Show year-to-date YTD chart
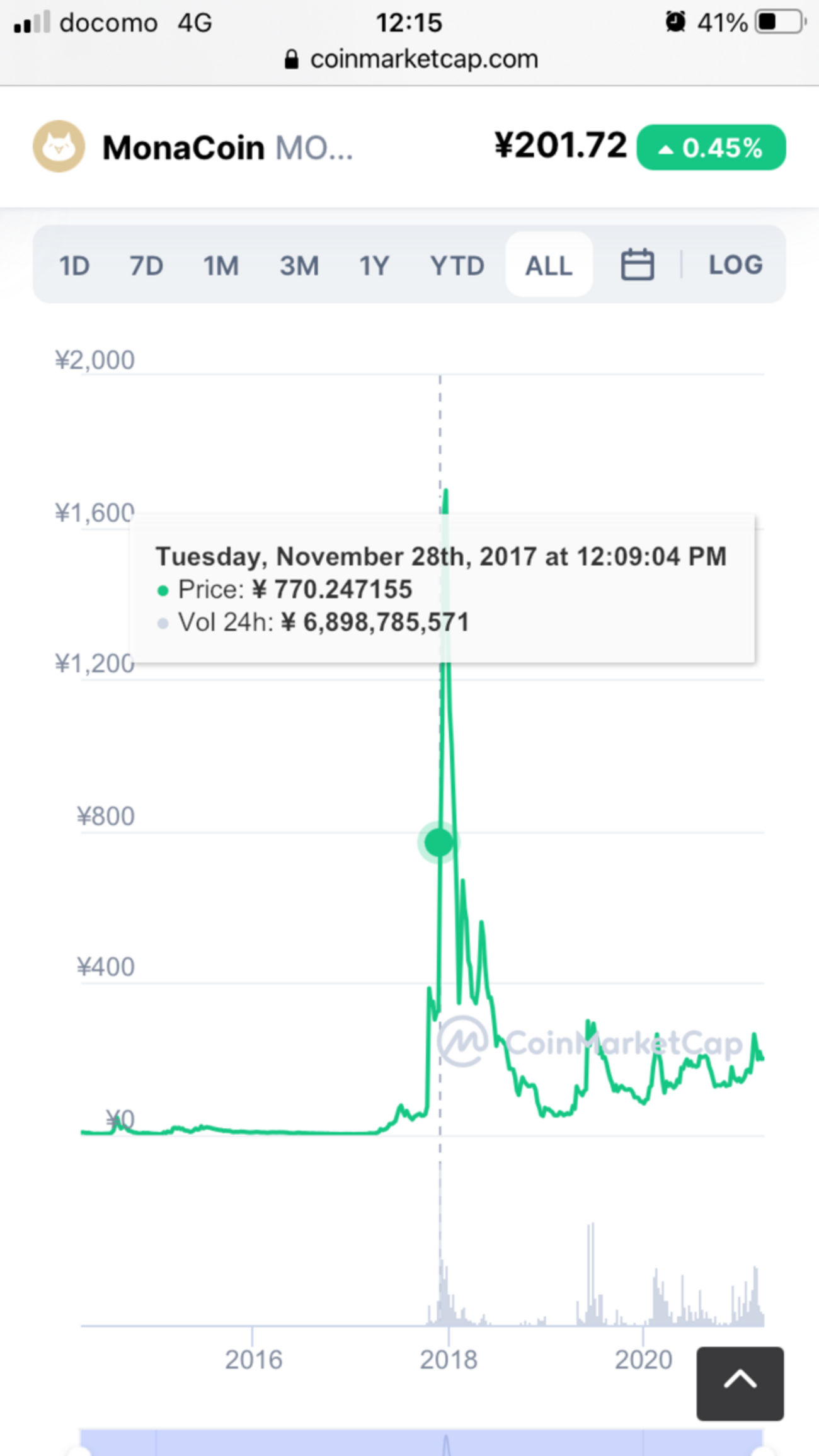819x1456 pixels. (x=457, y=265)
